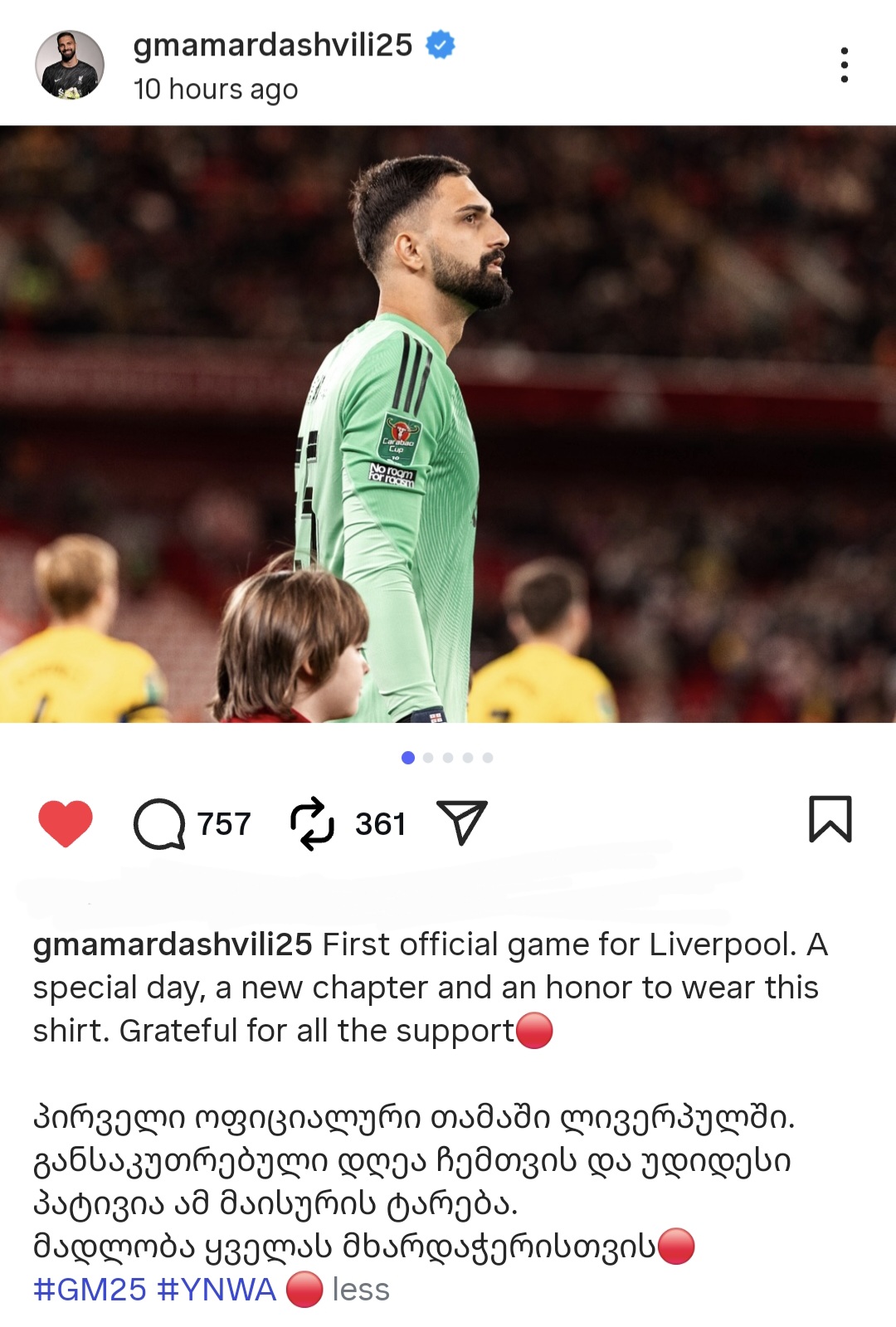
Task: Collapse the caption with "less"
Action: tap(361, 1290)
